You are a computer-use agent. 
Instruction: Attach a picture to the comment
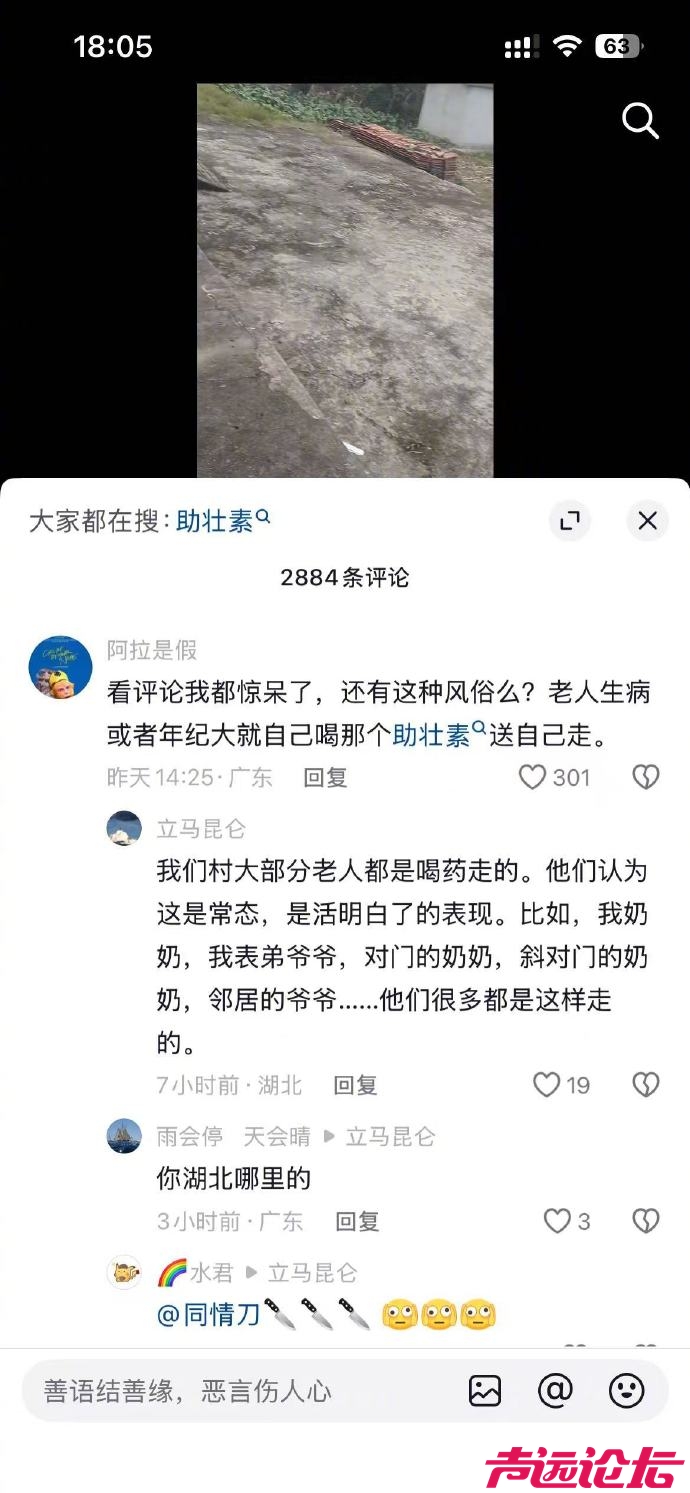coord(485,1391)
